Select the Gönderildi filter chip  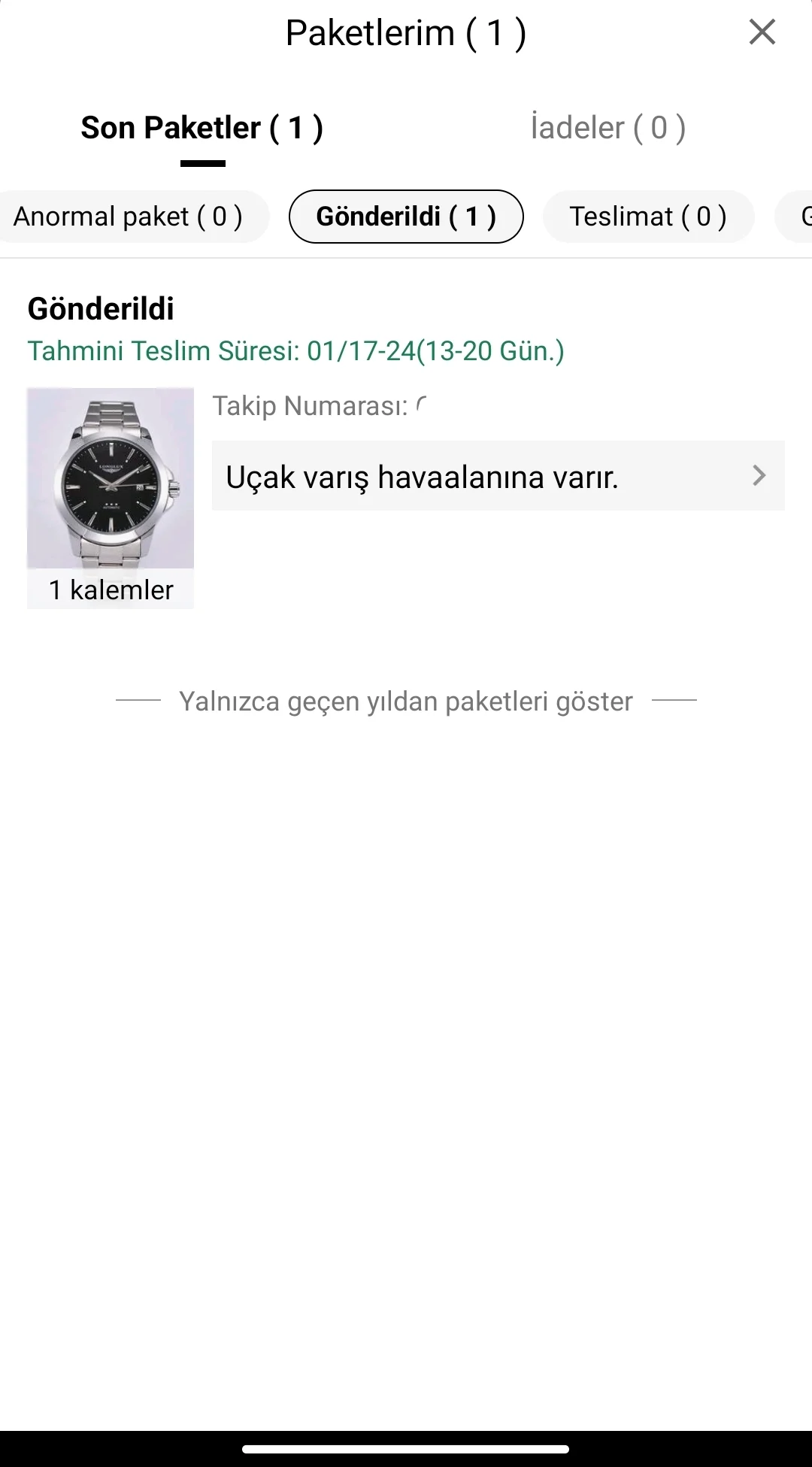[406, 217]
